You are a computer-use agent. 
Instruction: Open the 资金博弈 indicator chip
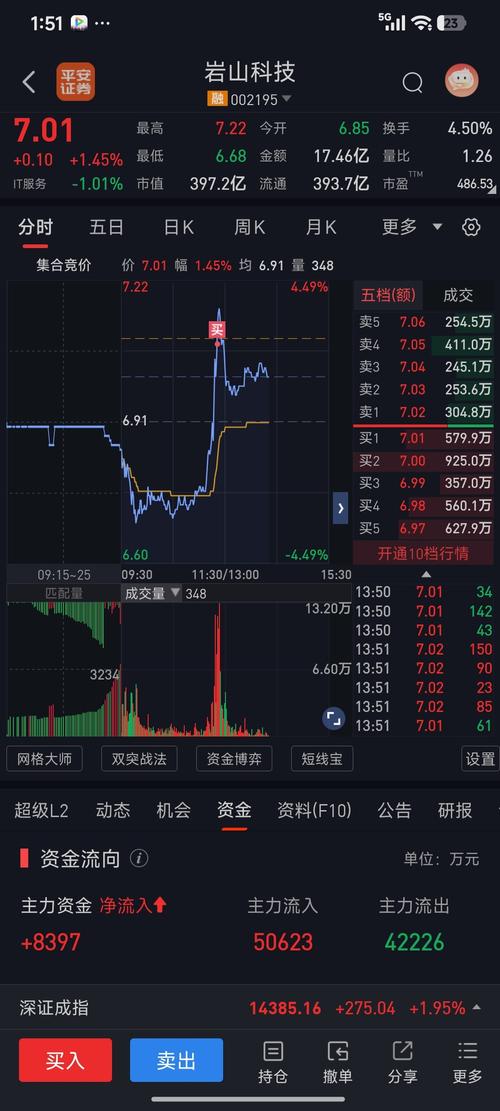coord(234,759)
